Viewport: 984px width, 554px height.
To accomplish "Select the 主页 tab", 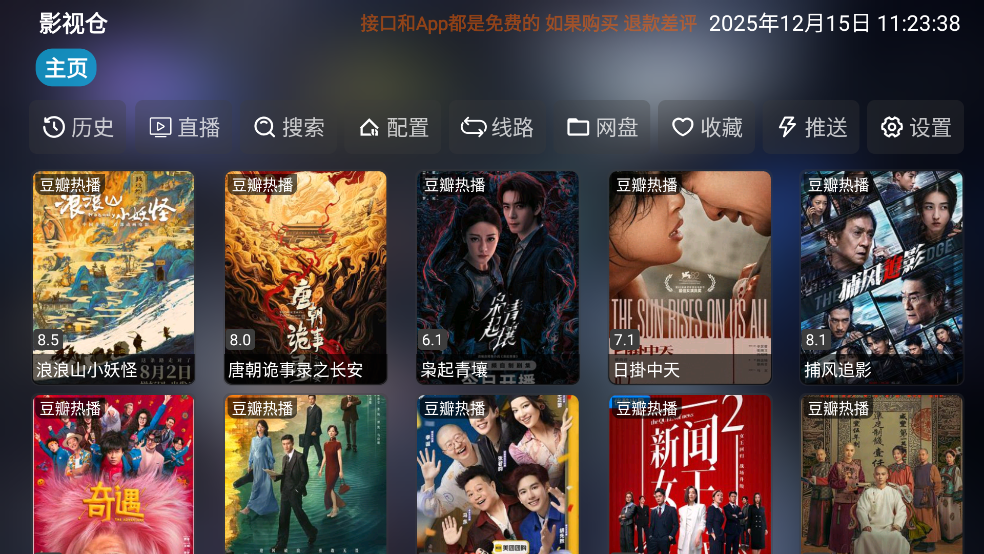I will pyautogui.click(x=66, y=68).
